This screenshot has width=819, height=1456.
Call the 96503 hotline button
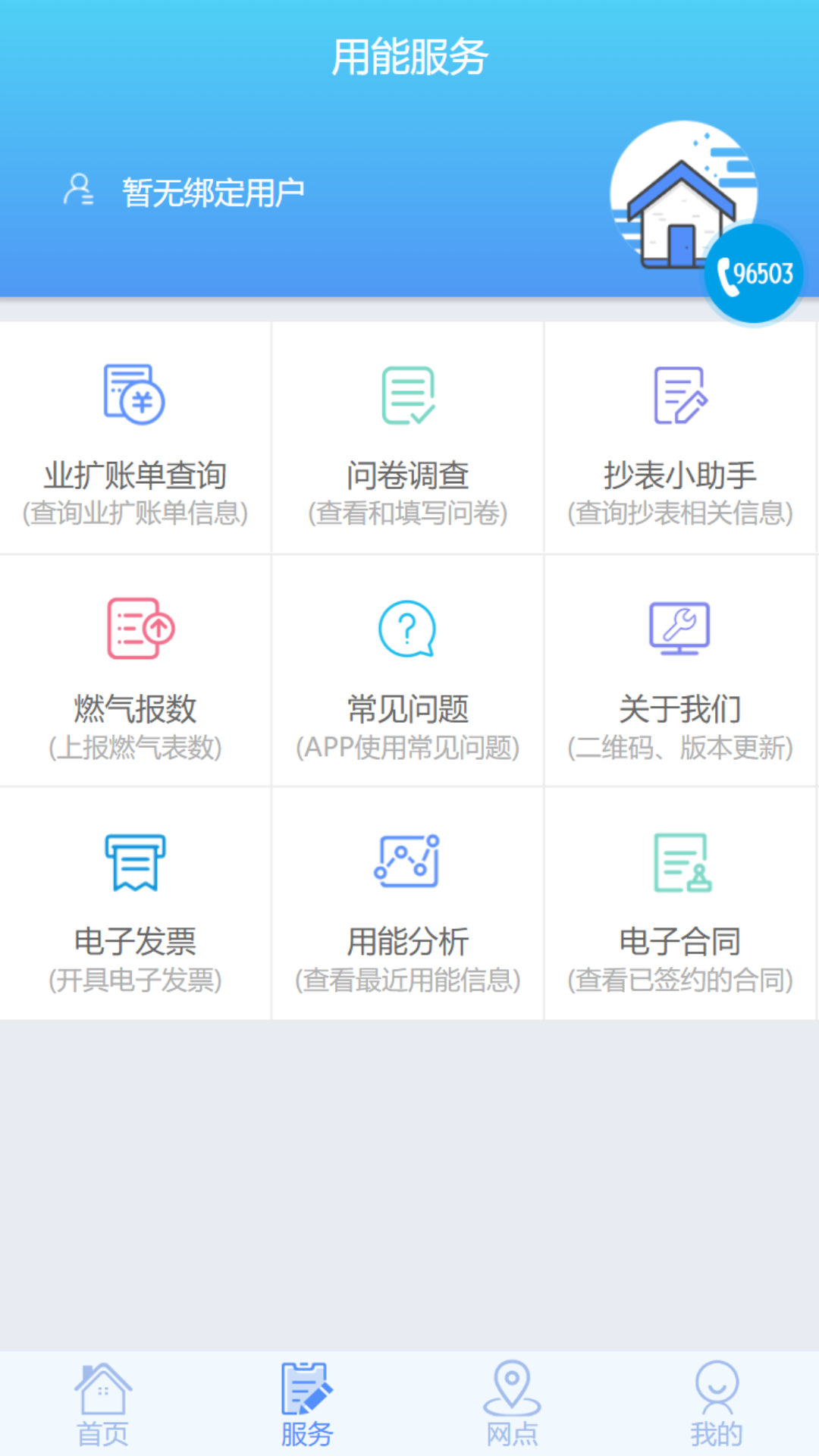point(754,274)
